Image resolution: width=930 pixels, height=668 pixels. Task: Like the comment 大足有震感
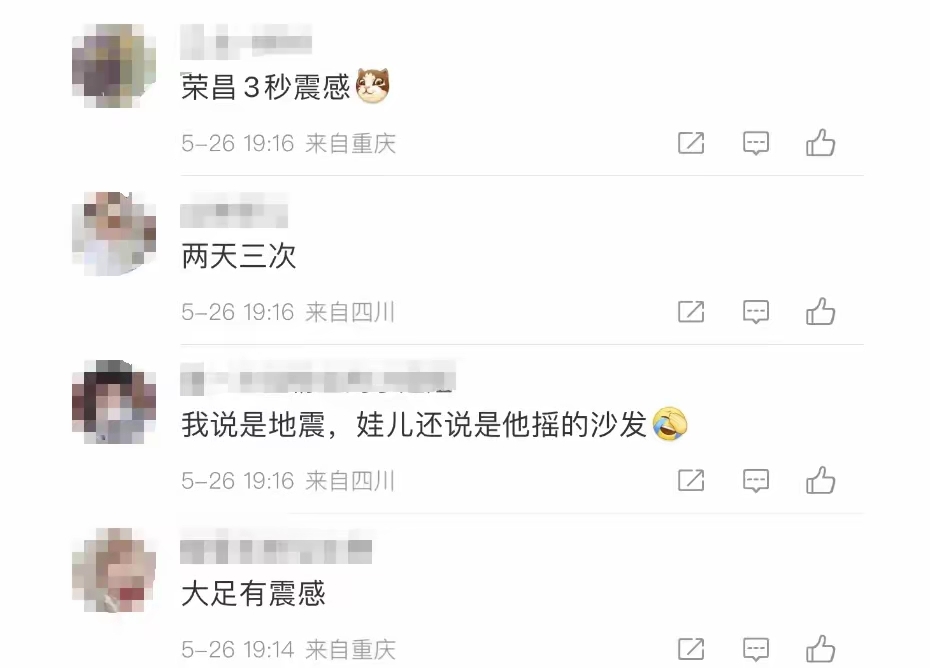coord(820,649)
